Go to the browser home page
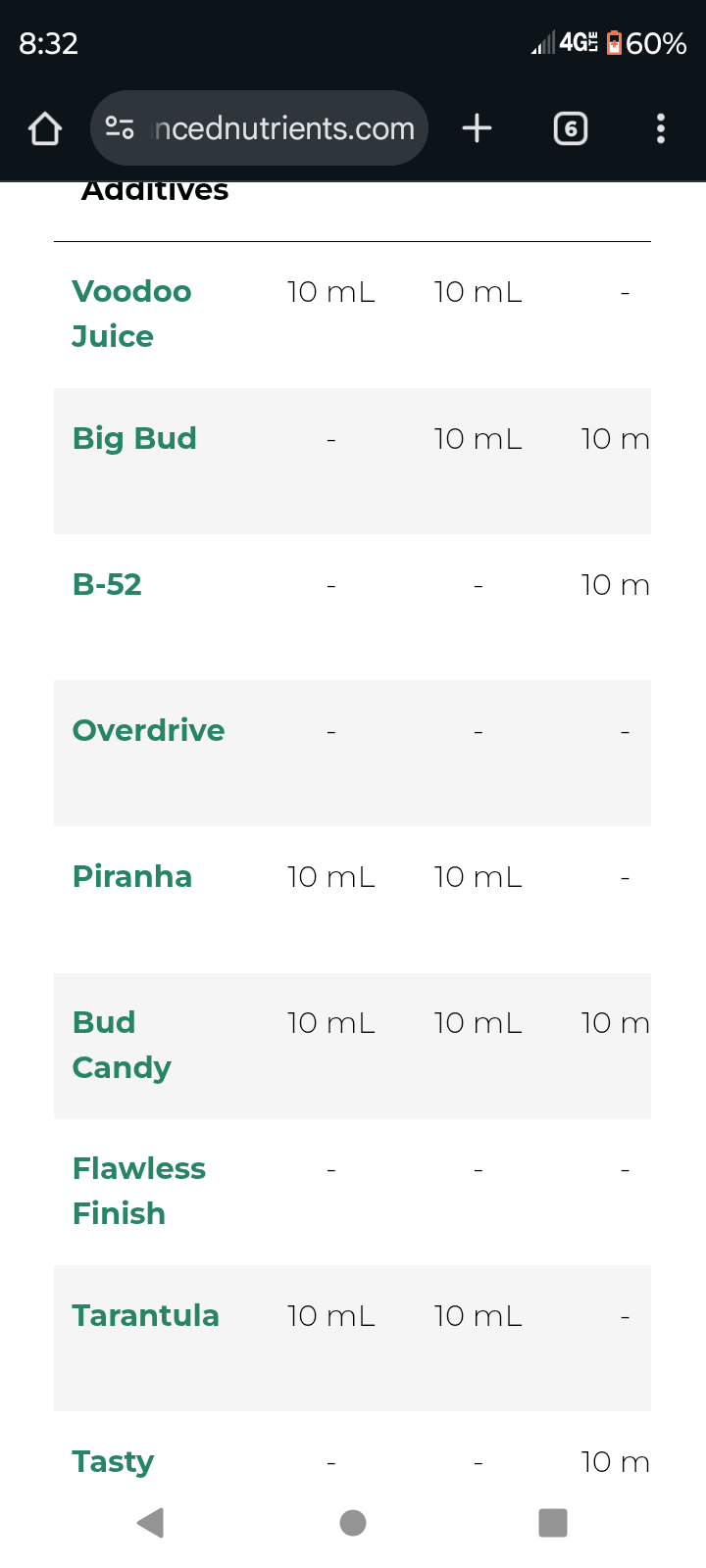 click(45, 128)
